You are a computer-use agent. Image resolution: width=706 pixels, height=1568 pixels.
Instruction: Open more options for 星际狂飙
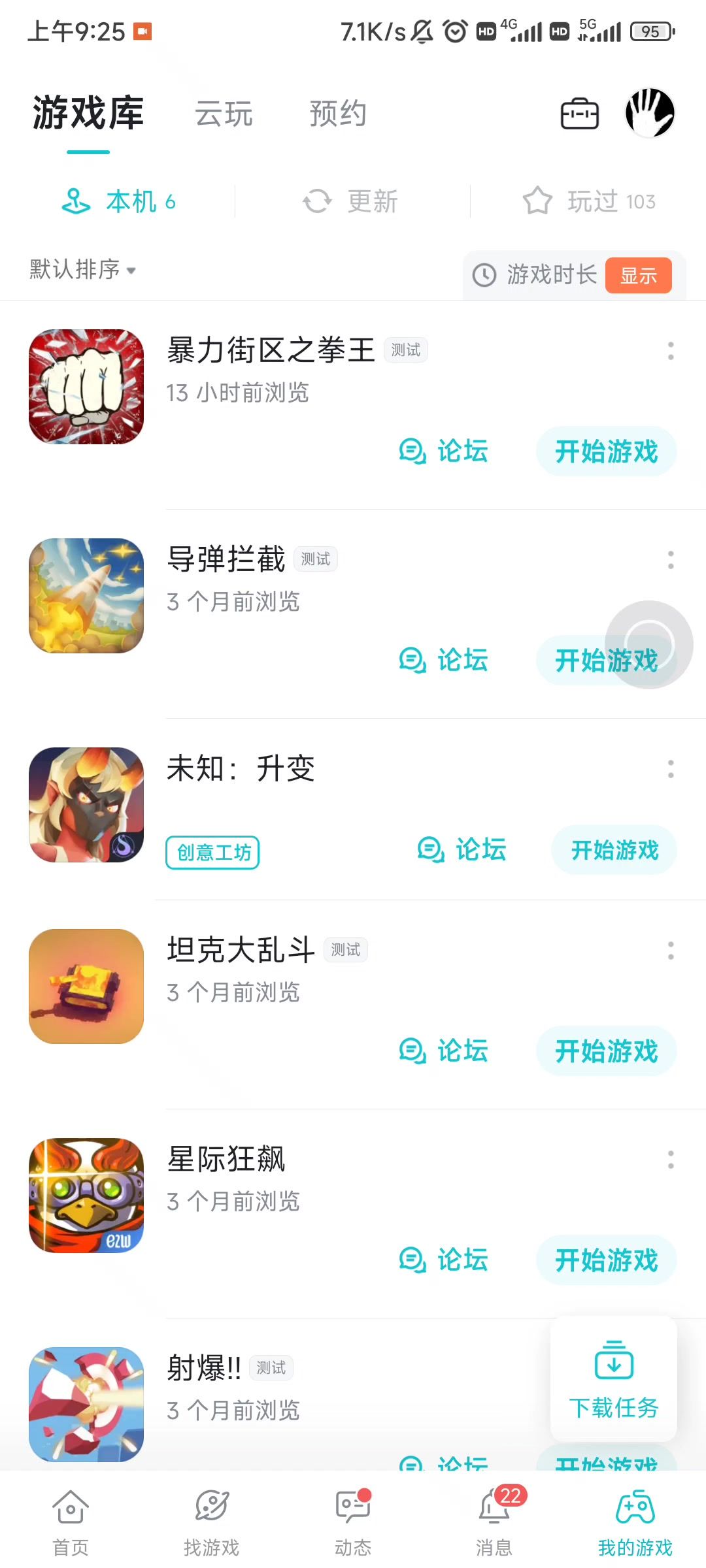(x=671, y=1160)
